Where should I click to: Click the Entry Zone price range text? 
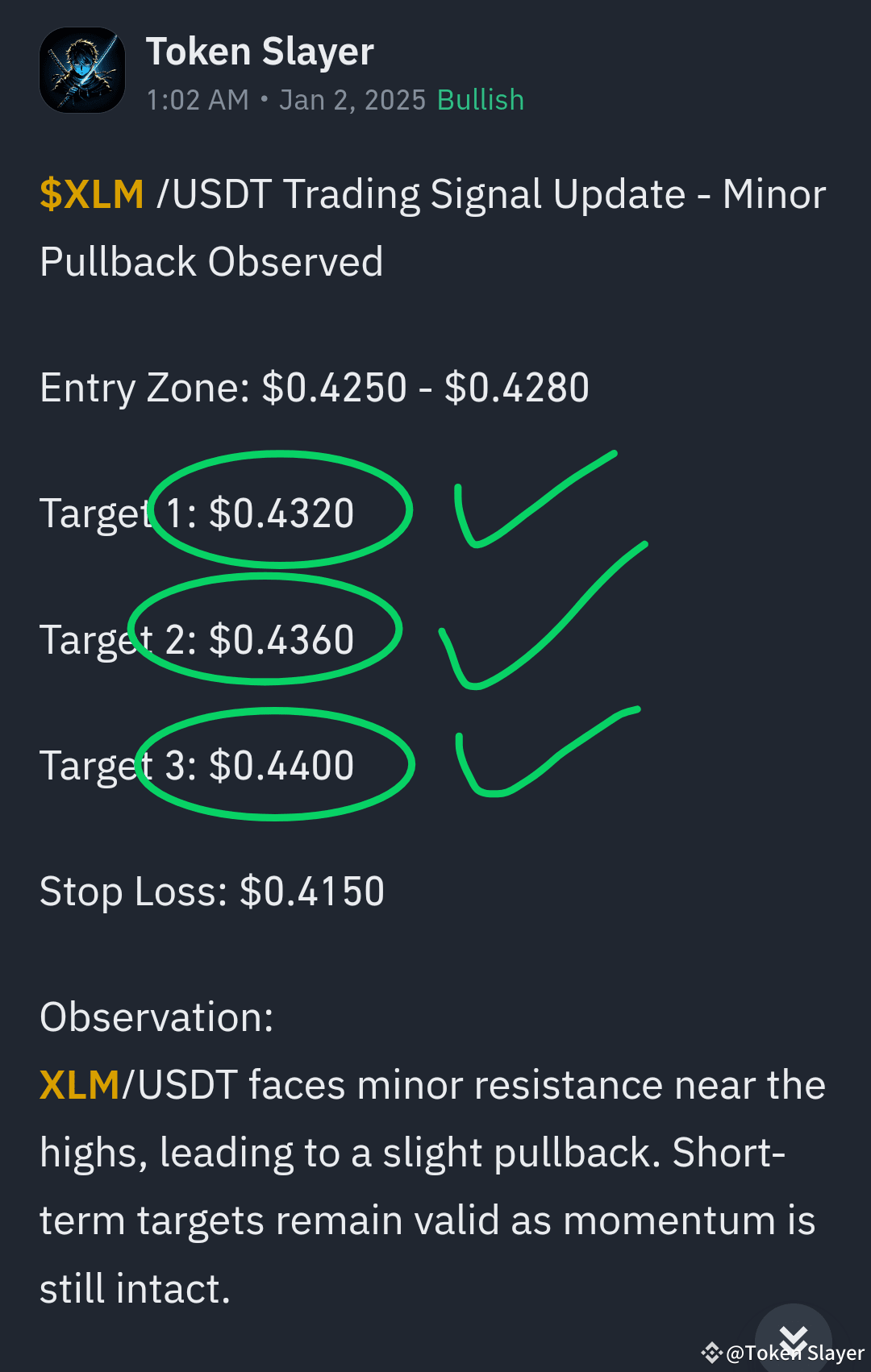pos(315,388)
